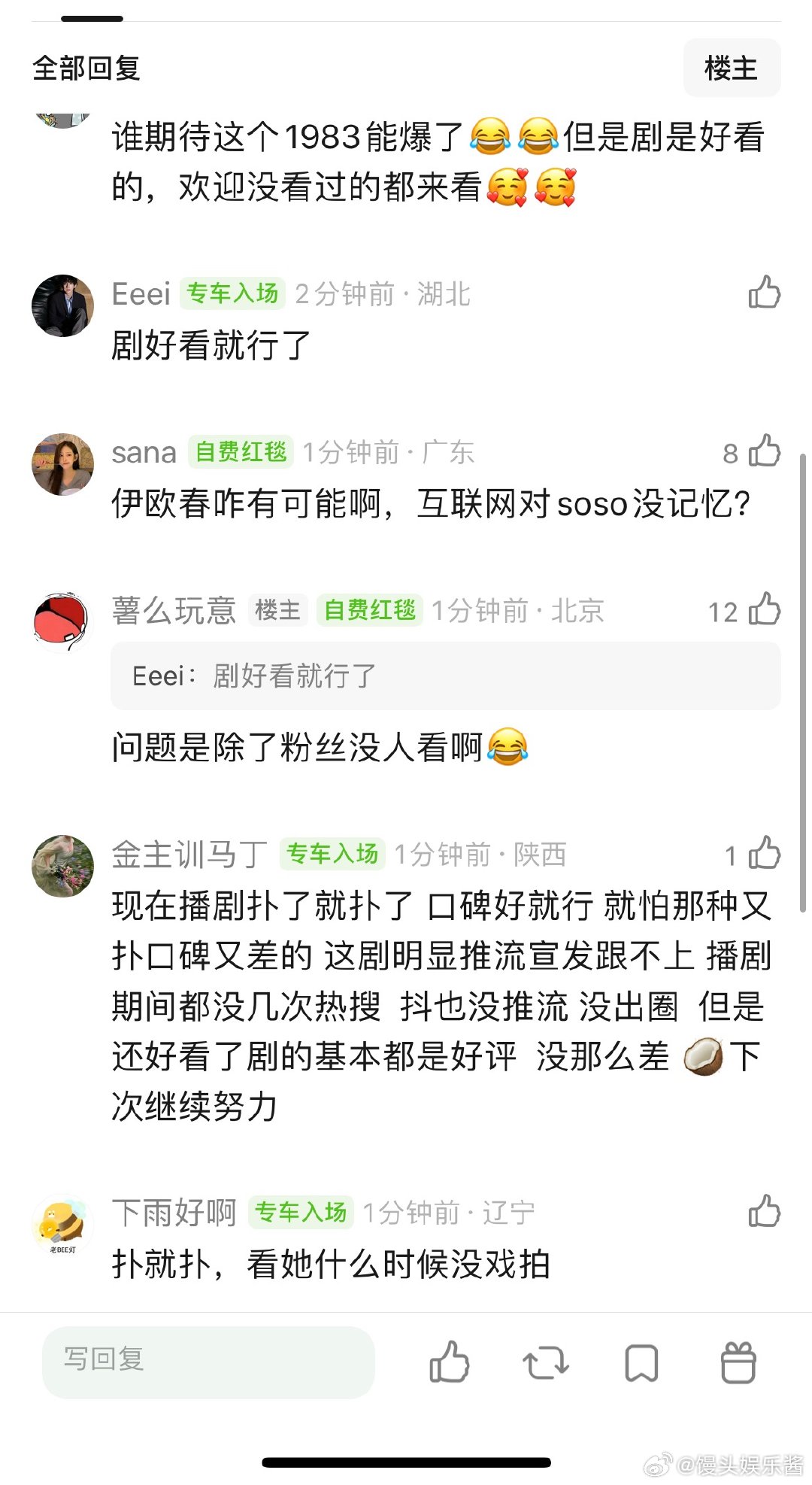This screenshot has height=1485, width=812.
Task: Toggle the 楼主 comment filter
Action: click(x=731, y=68)
